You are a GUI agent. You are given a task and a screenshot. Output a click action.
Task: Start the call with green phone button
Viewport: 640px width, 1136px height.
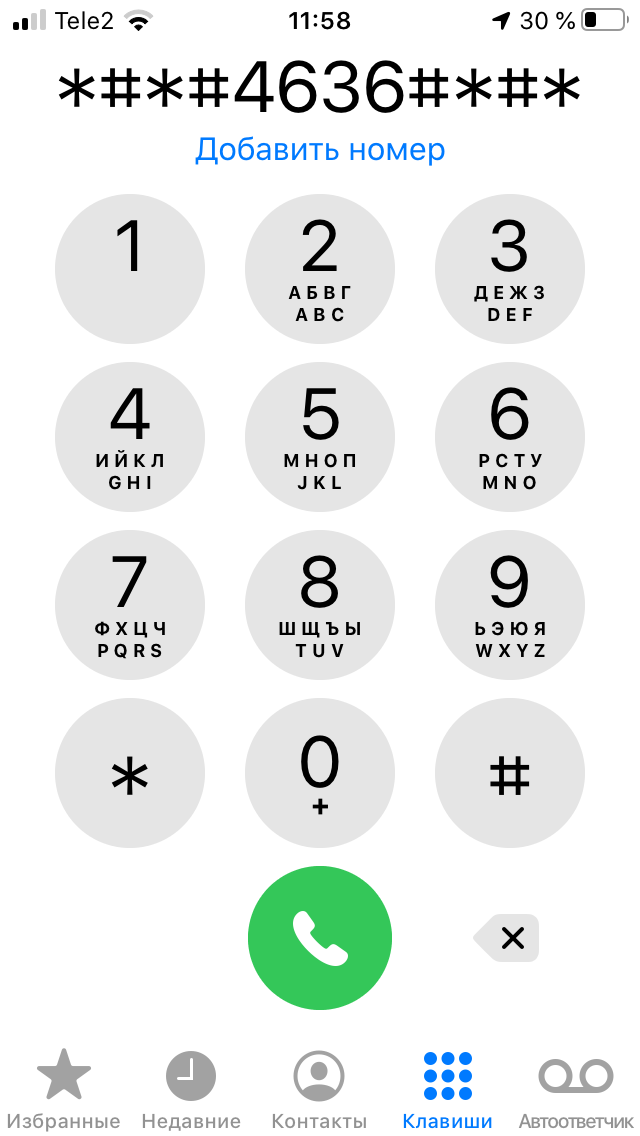(320, 937)
